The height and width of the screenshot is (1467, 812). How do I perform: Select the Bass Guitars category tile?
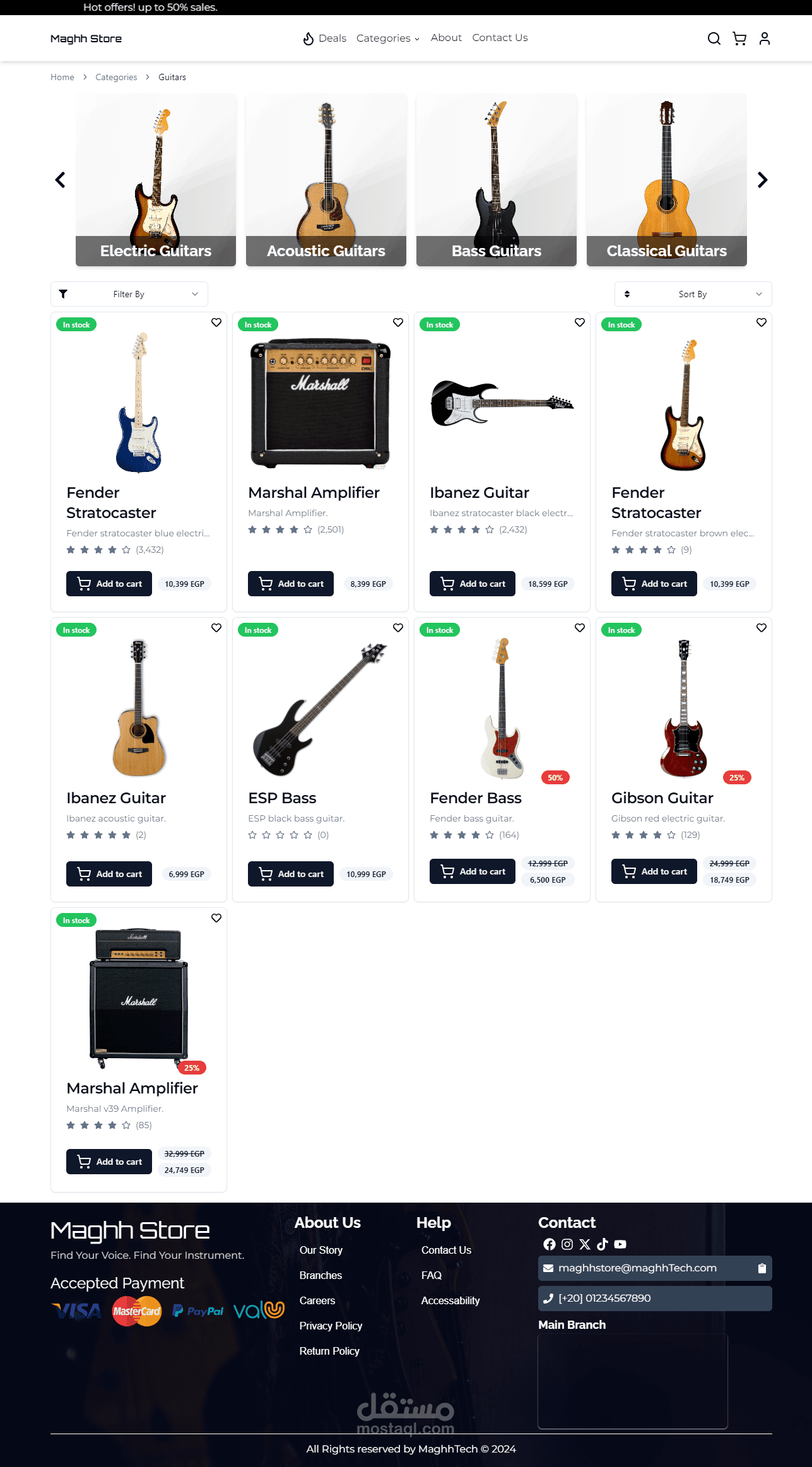click(x=496, y=180)
